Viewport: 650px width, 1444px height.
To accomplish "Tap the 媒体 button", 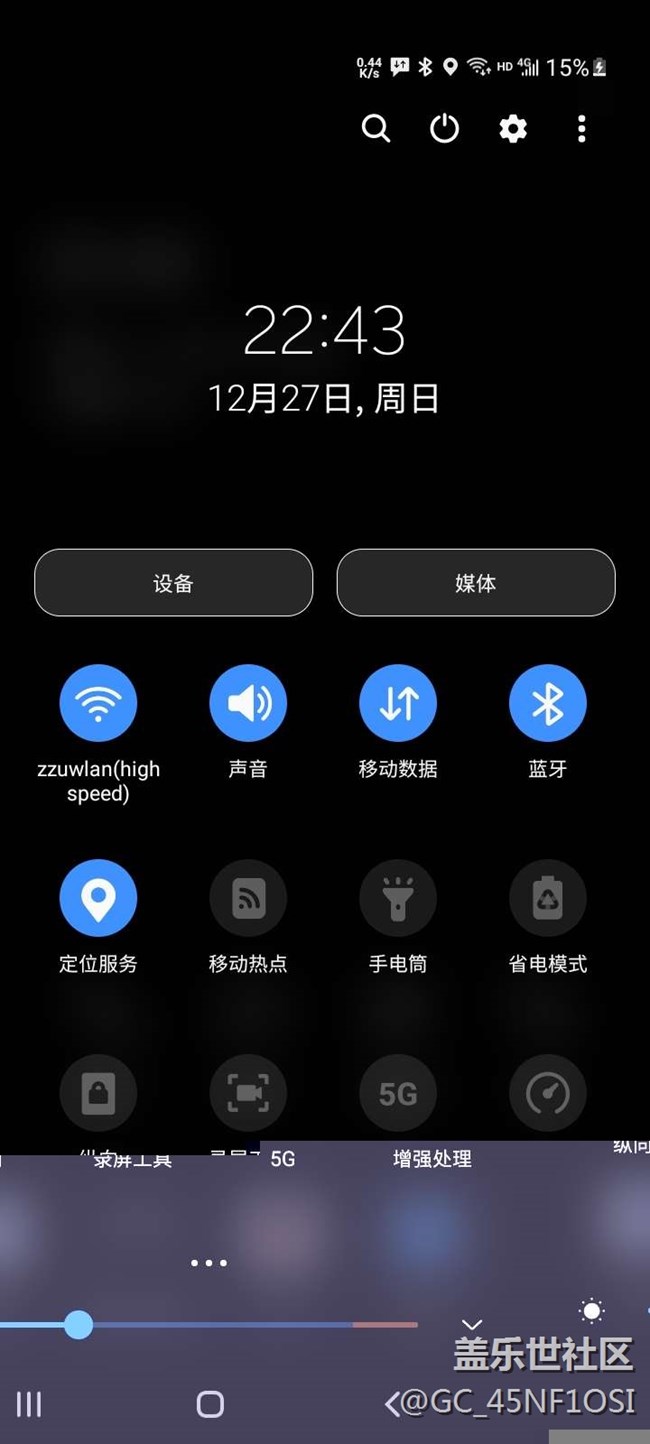I will (476, 582).
